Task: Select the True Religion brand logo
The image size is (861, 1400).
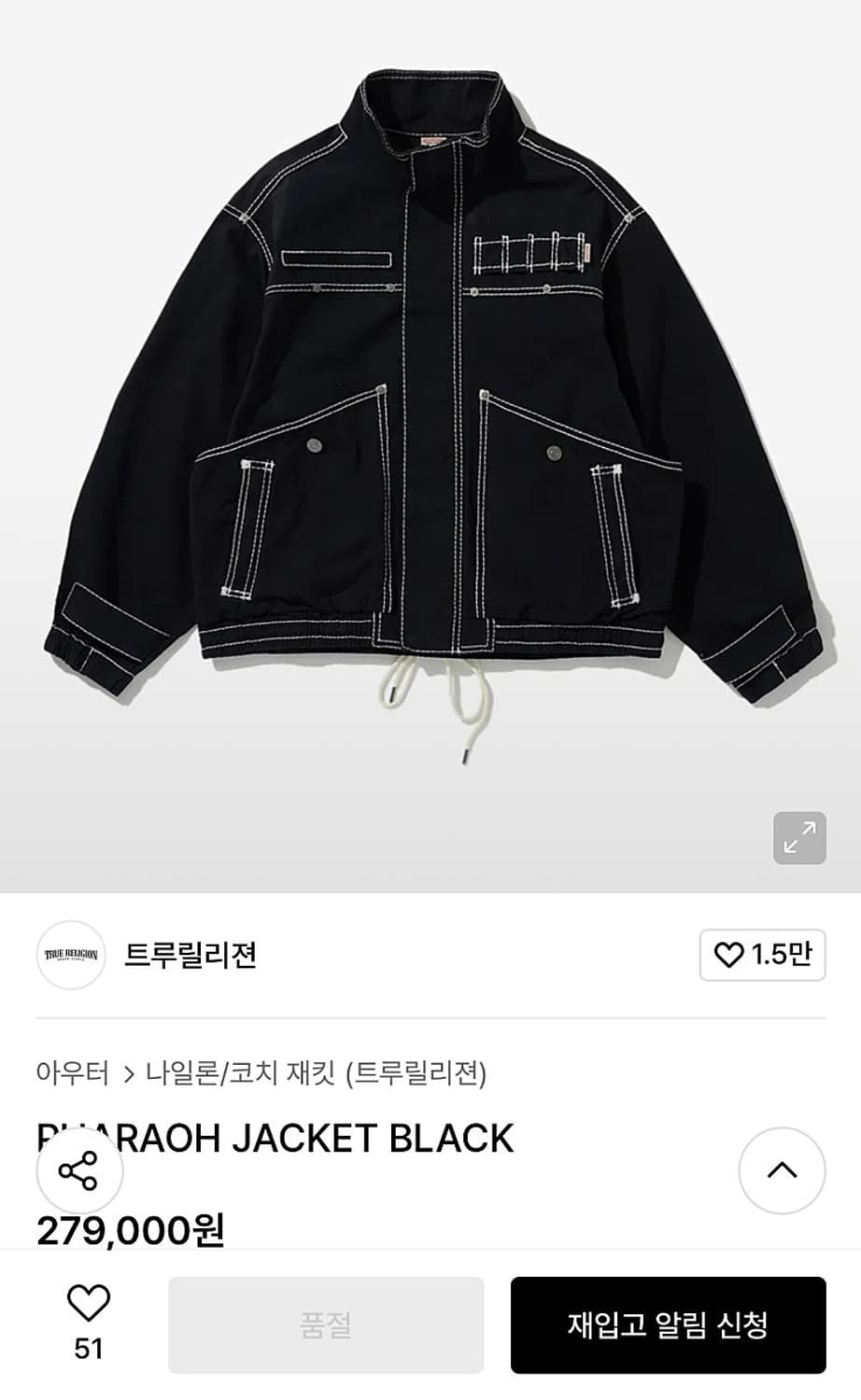Action: pyautogui.click(x=71, y=955)
